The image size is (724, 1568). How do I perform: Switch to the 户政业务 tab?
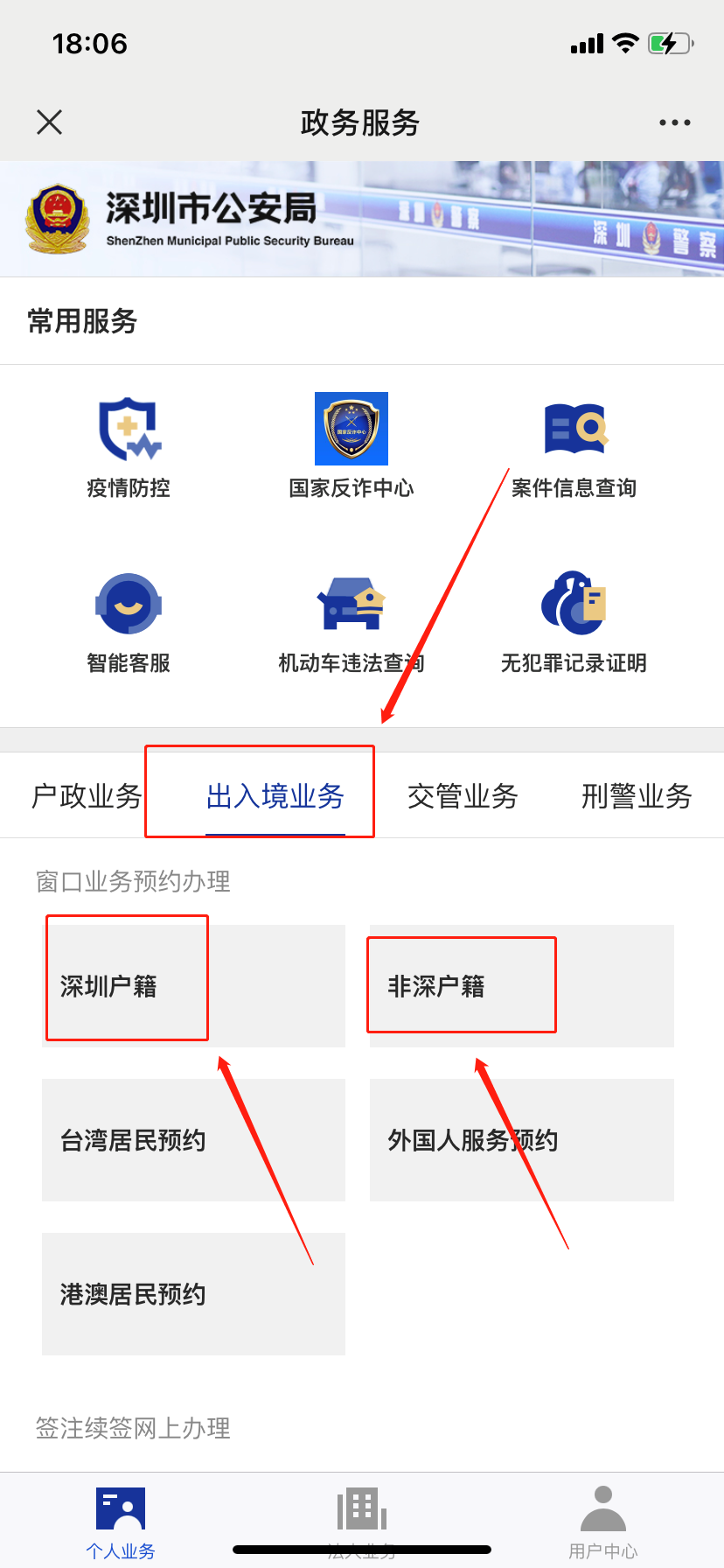click(87, 796)
